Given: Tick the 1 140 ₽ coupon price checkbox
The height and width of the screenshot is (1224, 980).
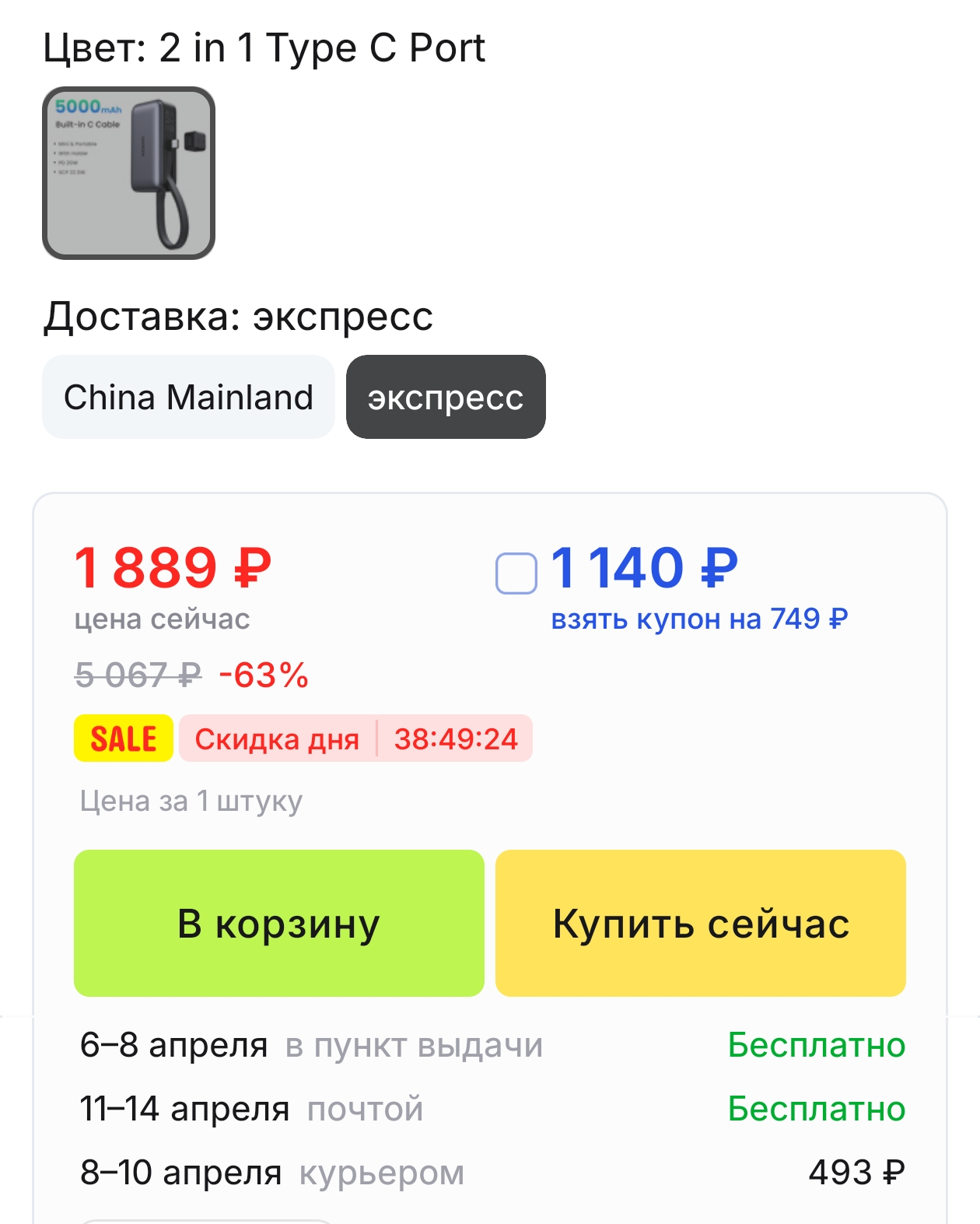Looking at the screenshot, I should click(516, 573).
